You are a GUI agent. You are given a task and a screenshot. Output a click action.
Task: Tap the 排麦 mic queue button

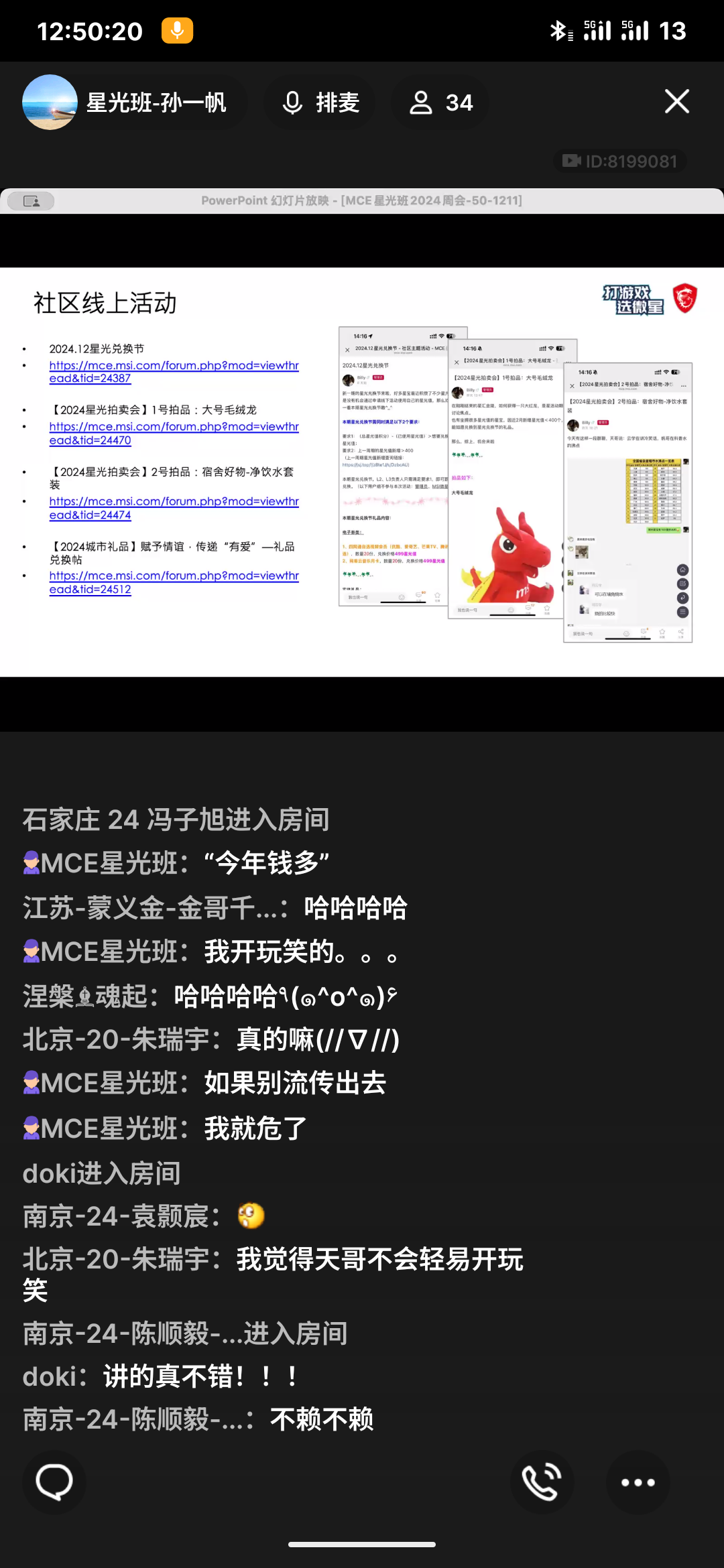(x=320, y=103)
